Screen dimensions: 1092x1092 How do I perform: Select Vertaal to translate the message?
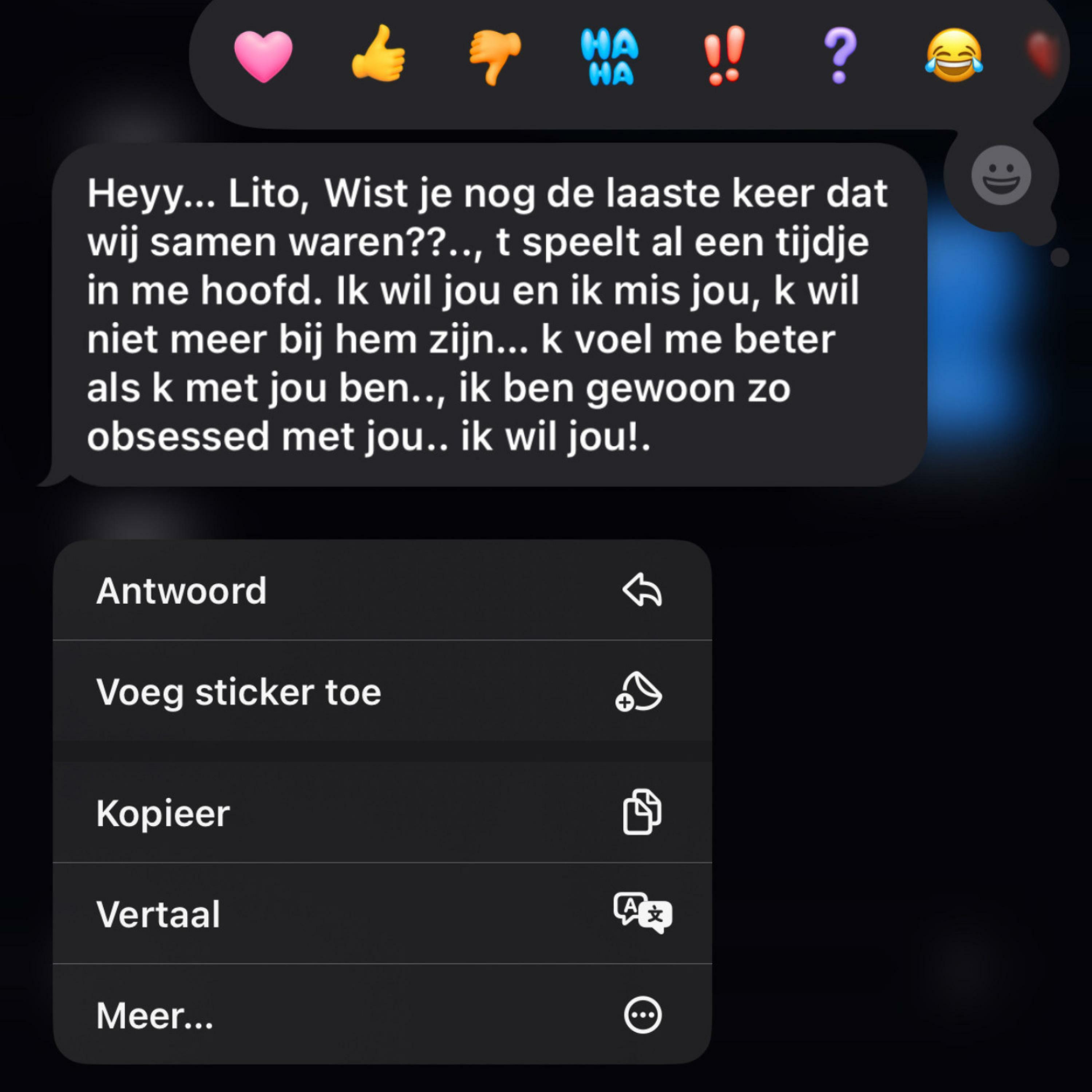point(382,914)
